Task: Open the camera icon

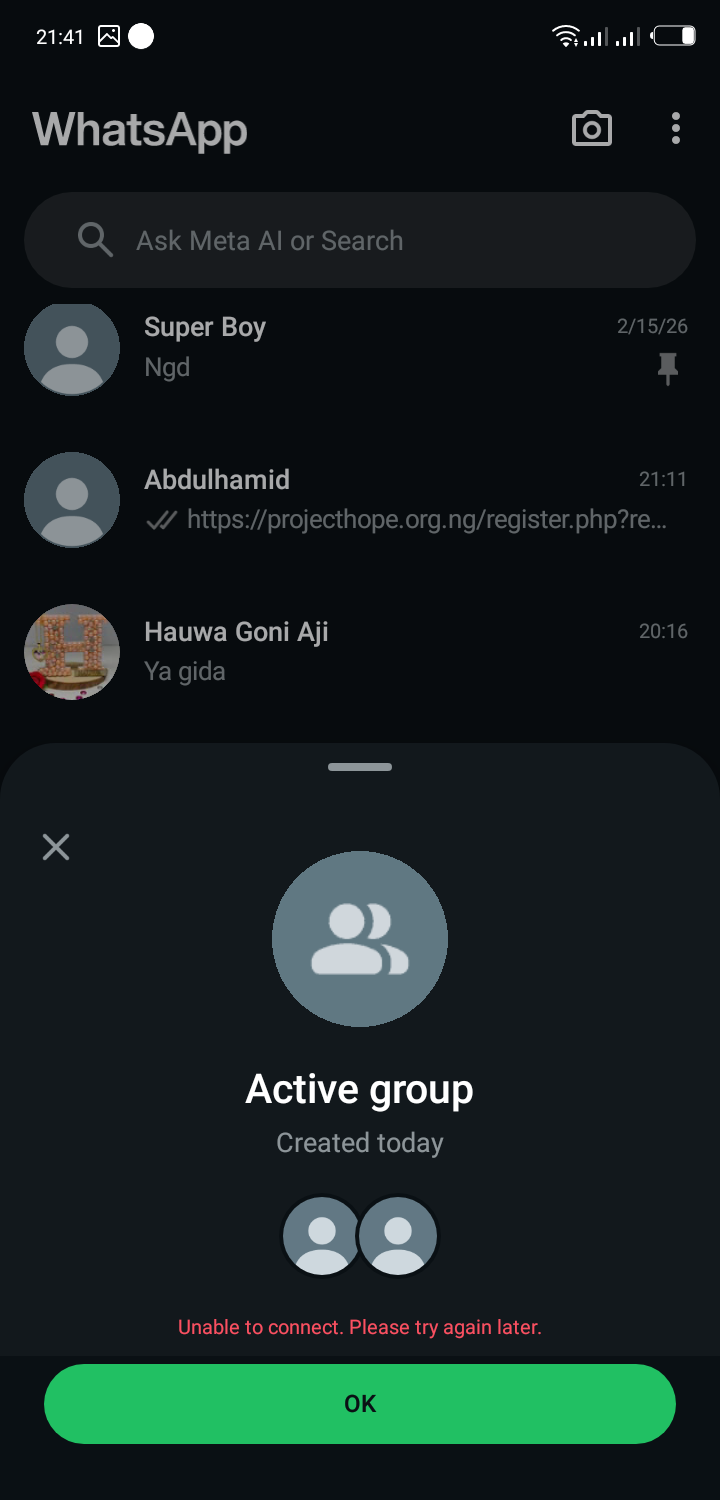Action: pos(591,129)
